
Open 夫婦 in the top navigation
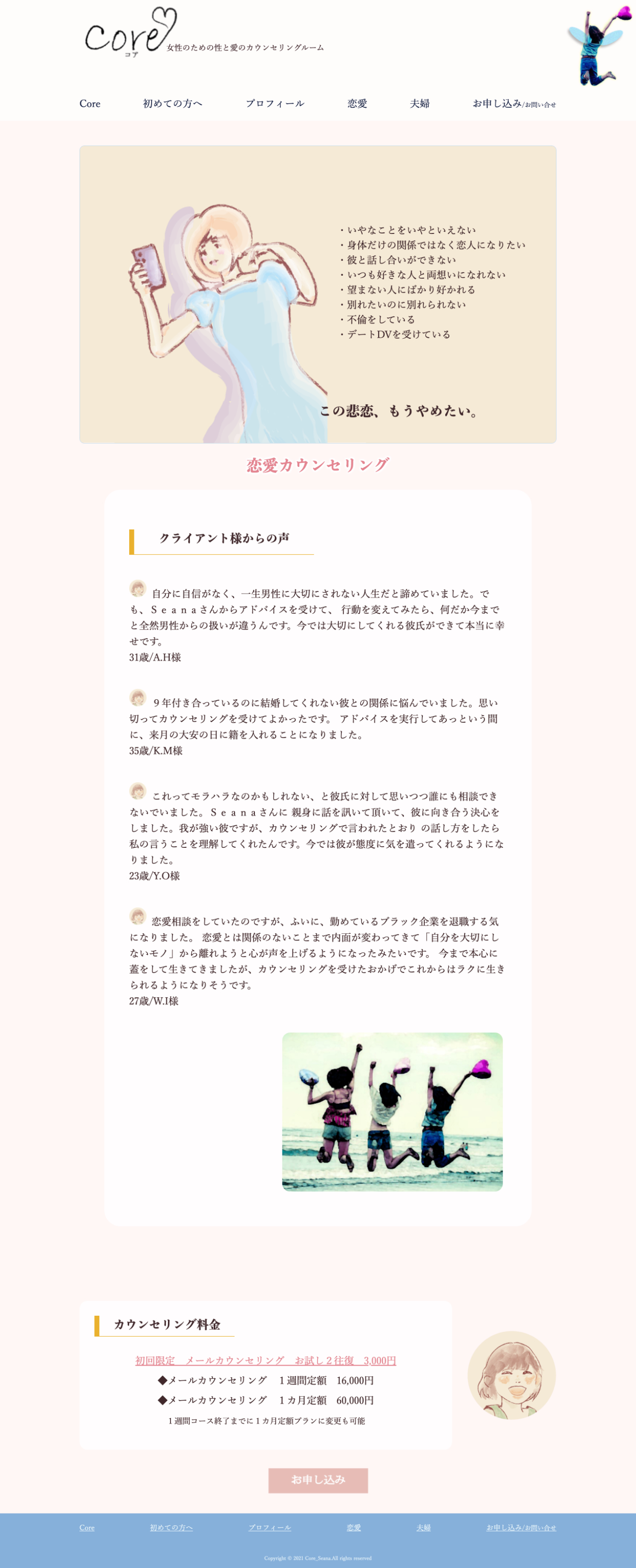click(420, 103)
